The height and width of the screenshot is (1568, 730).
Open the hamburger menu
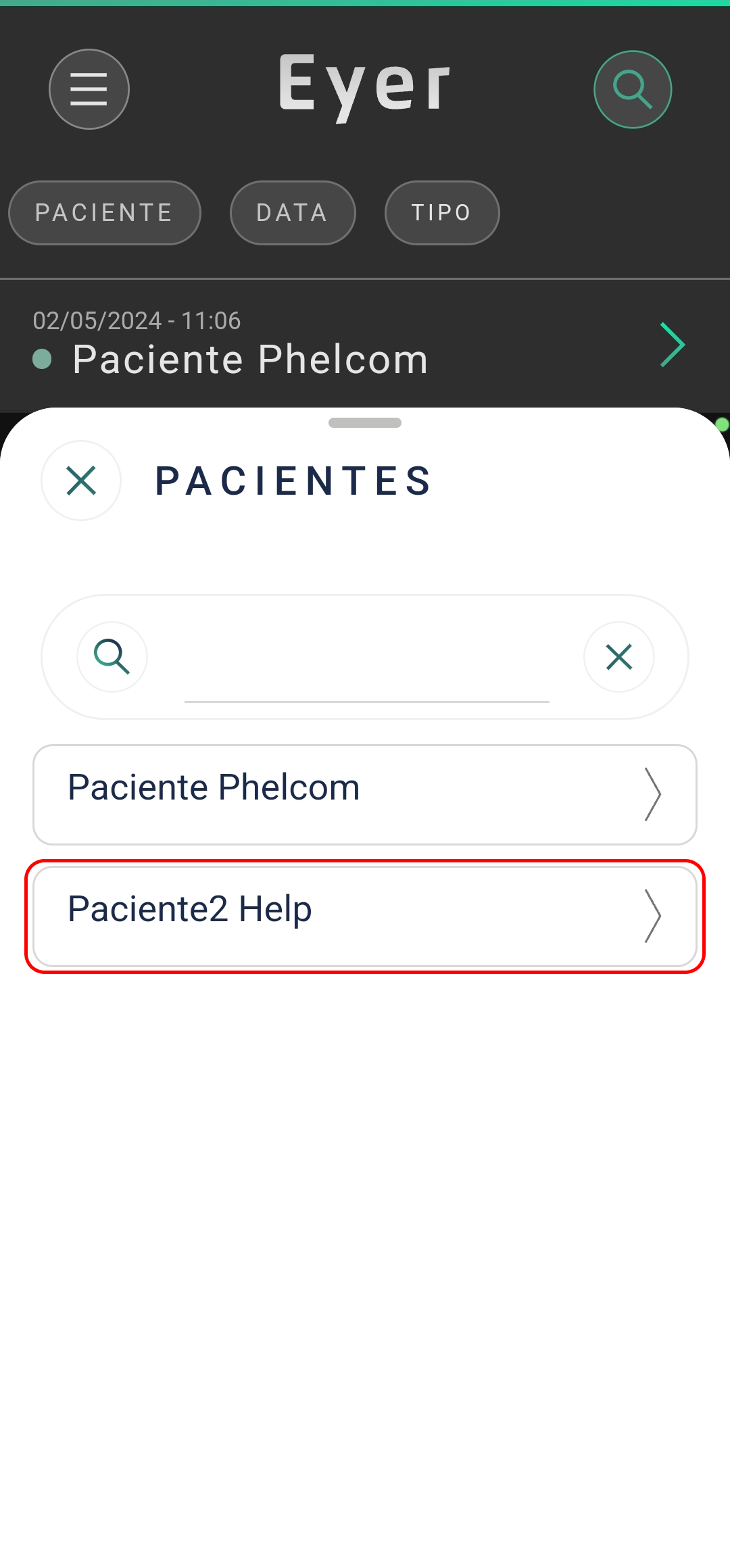tap(89, 89)
